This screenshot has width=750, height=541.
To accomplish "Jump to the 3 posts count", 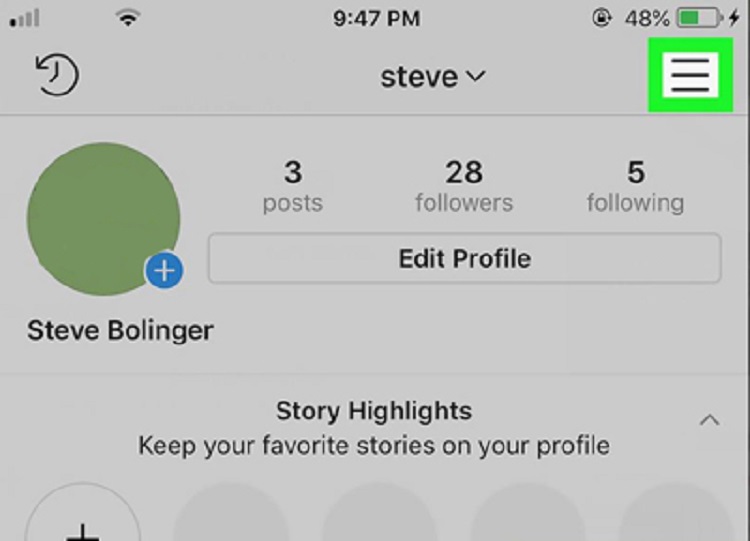I will [x=292, y=186].
